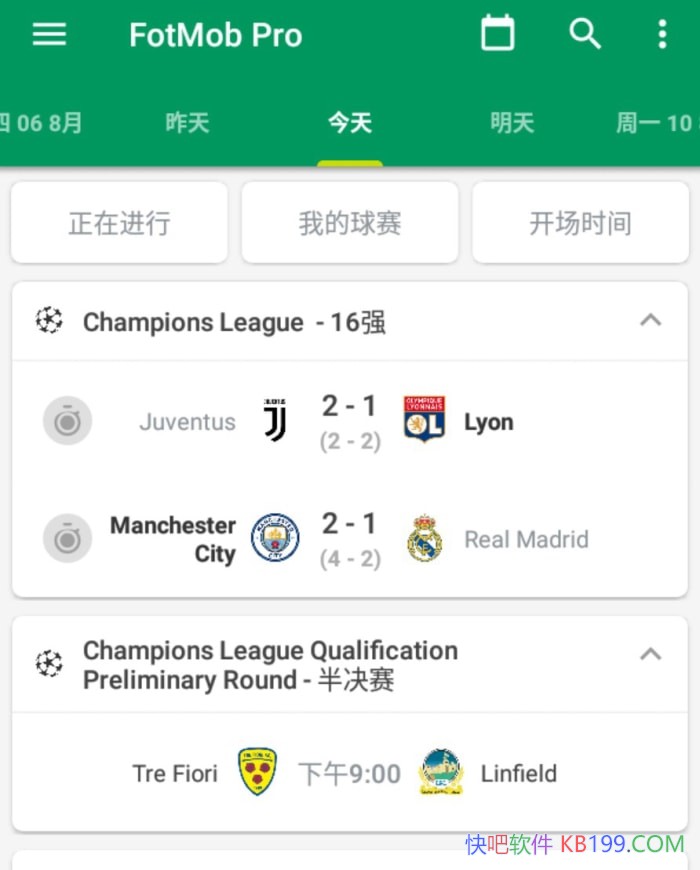
Task: Switch to the 明天 tab
Action: click(x=512, y=123)
